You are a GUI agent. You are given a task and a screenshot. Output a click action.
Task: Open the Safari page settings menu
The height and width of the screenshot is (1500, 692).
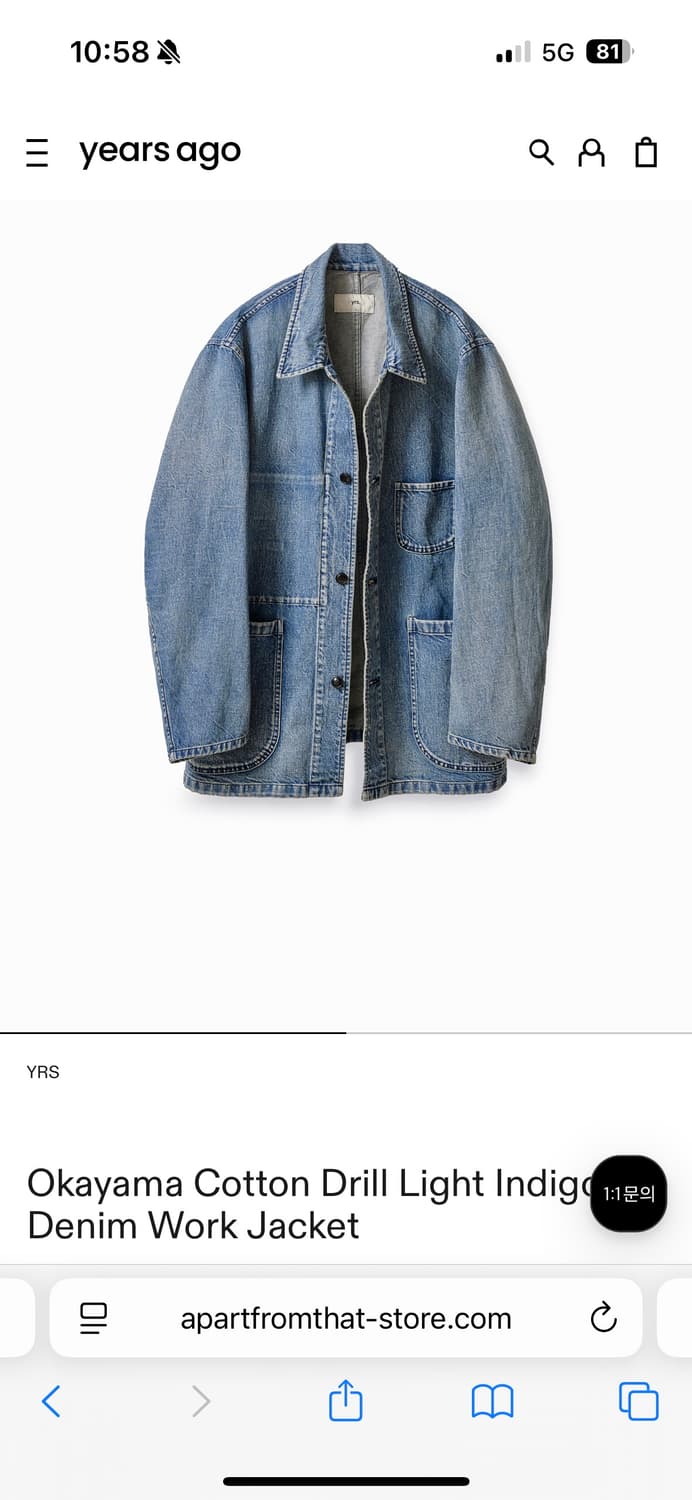[93, 1318]
